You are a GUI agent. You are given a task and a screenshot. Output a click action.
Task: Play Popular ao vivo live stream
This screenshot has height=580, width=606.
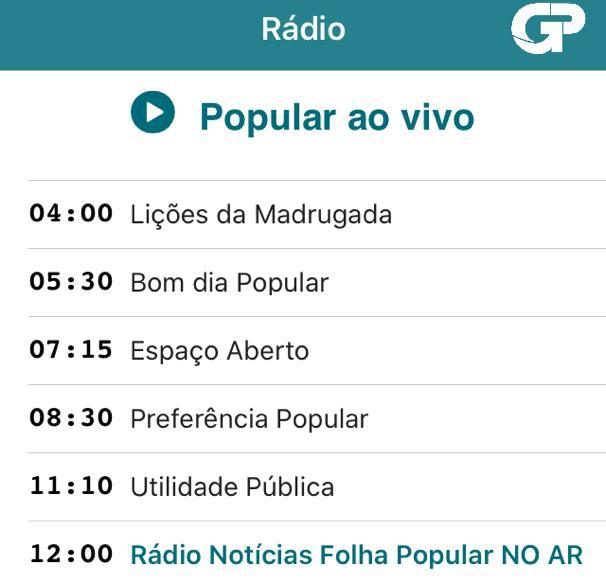(152, 113)
